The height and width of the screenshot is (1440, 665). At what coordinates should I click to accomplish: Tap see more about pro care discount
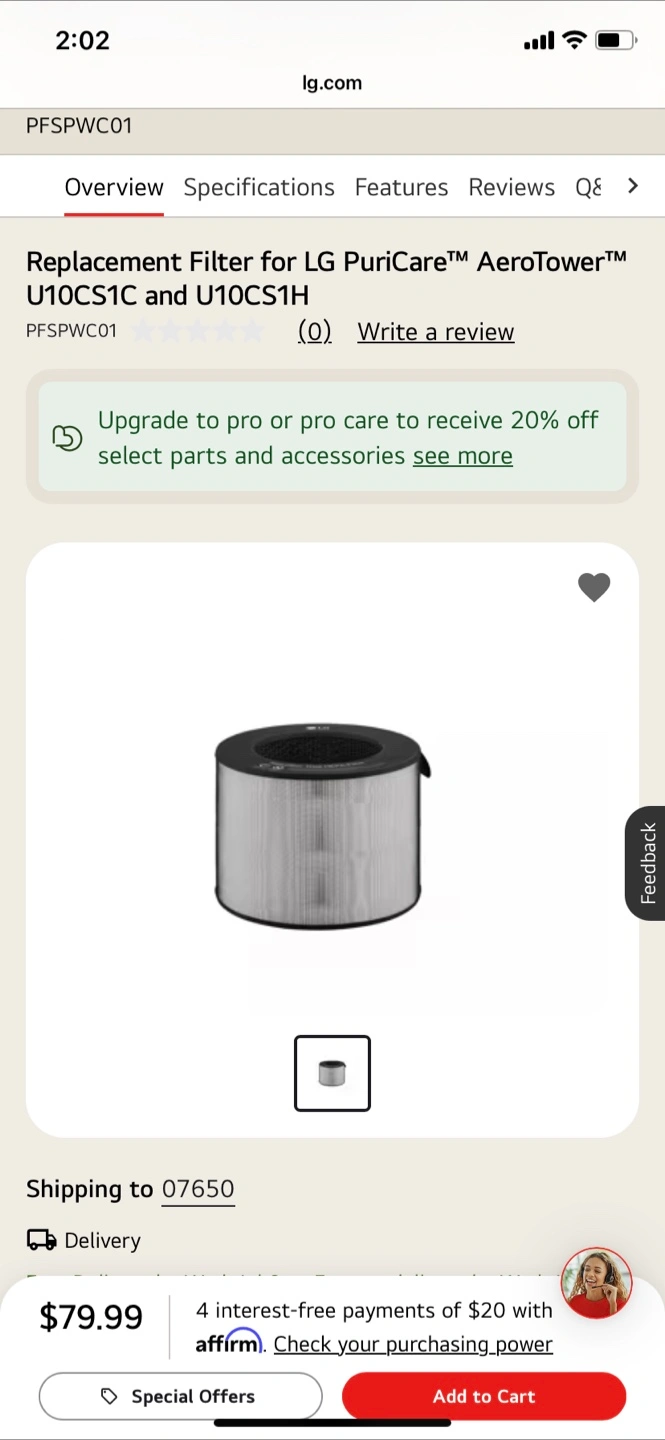pyautogui.click(x=463, y=456)
